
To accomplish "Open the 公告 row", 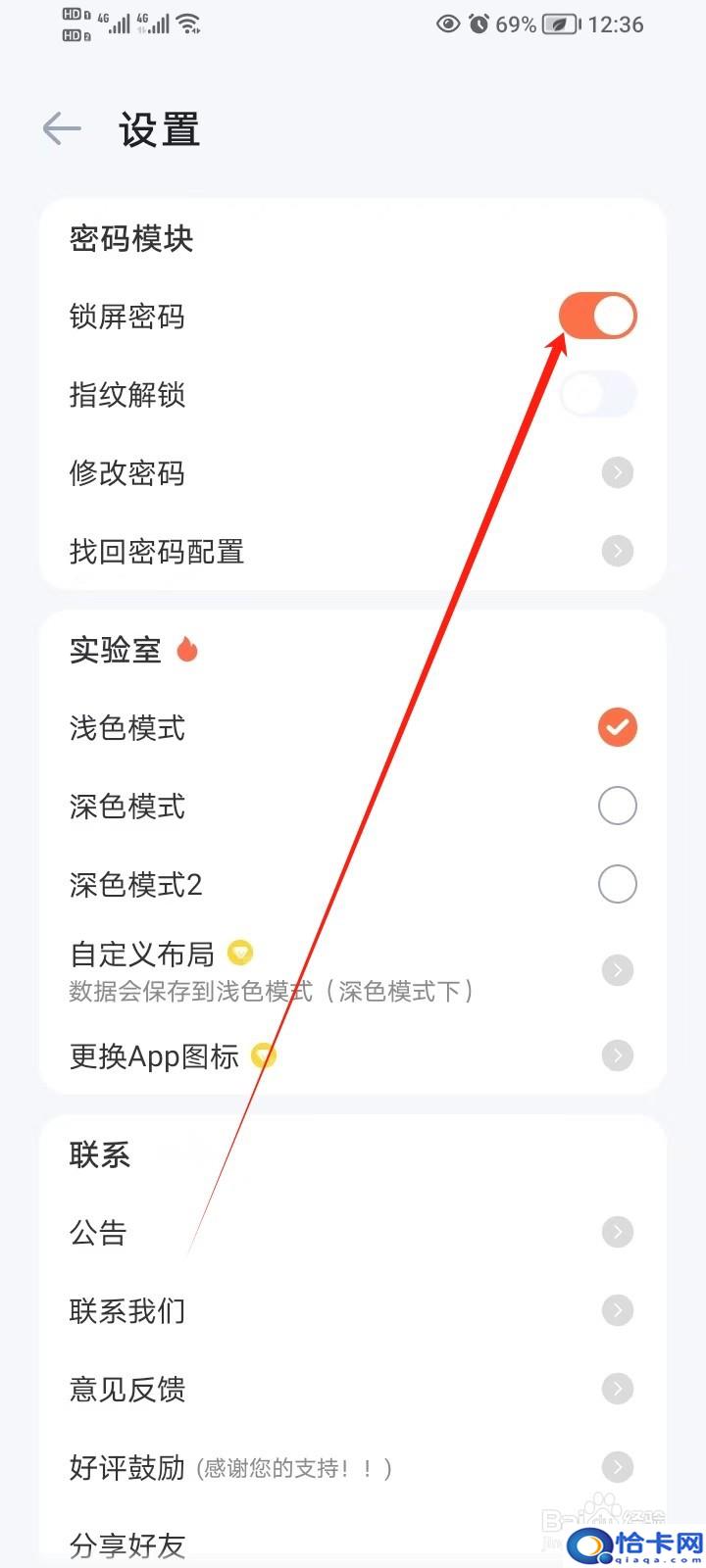I will click(353, 1232).
